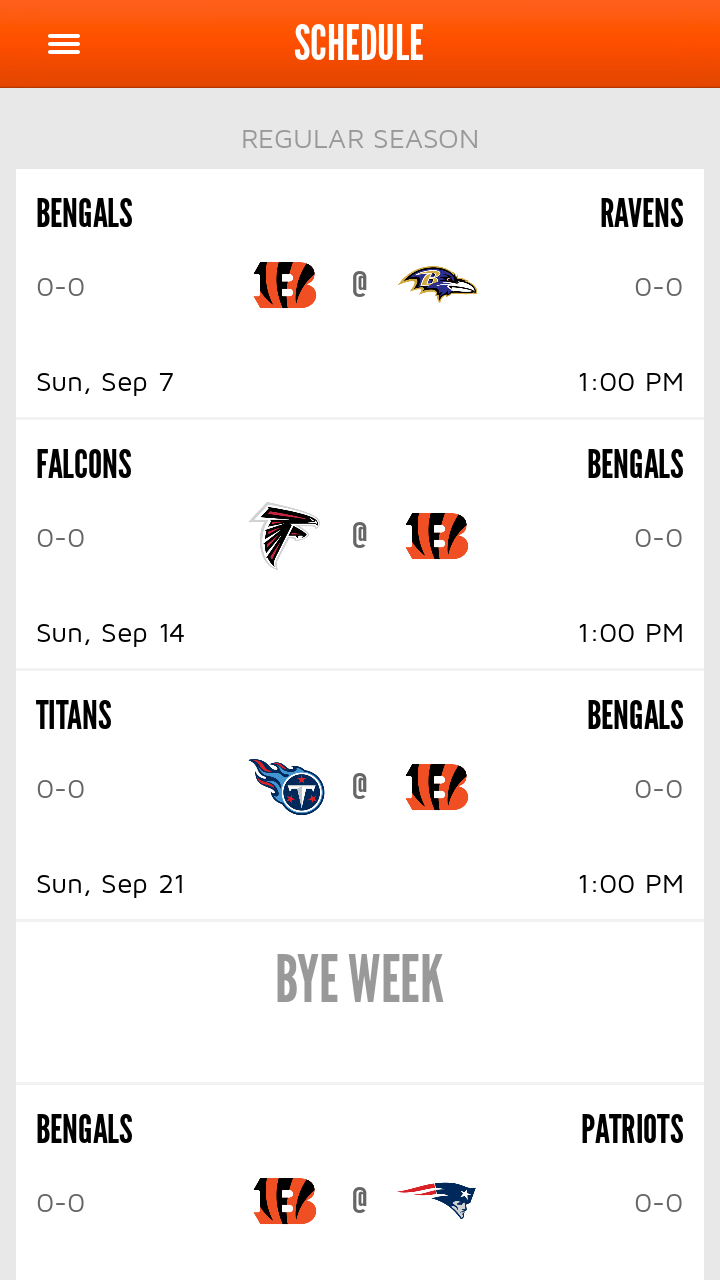Click the Patriots team logo
Viewport: 720px width, 1280px height.
click(x=437, y=1199)
